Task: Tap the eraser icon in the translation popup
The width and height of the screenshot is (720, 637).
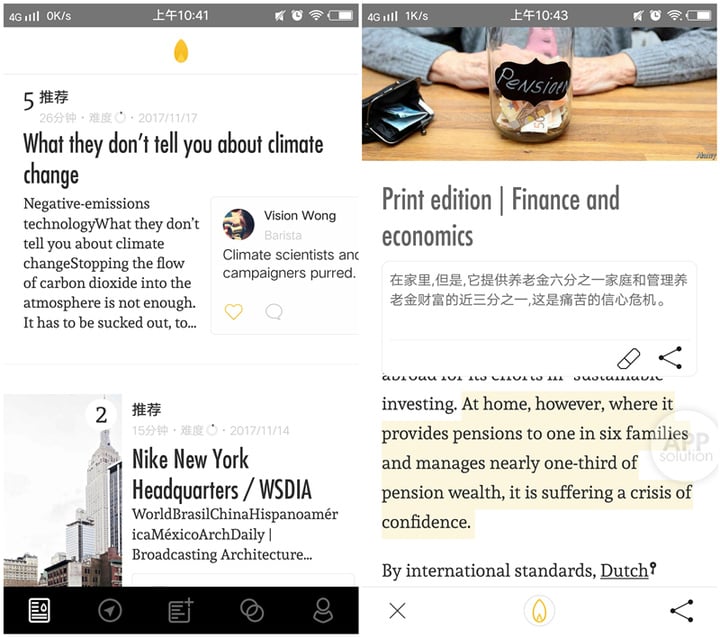Action: pyautogui.click(x=628, y=358)
